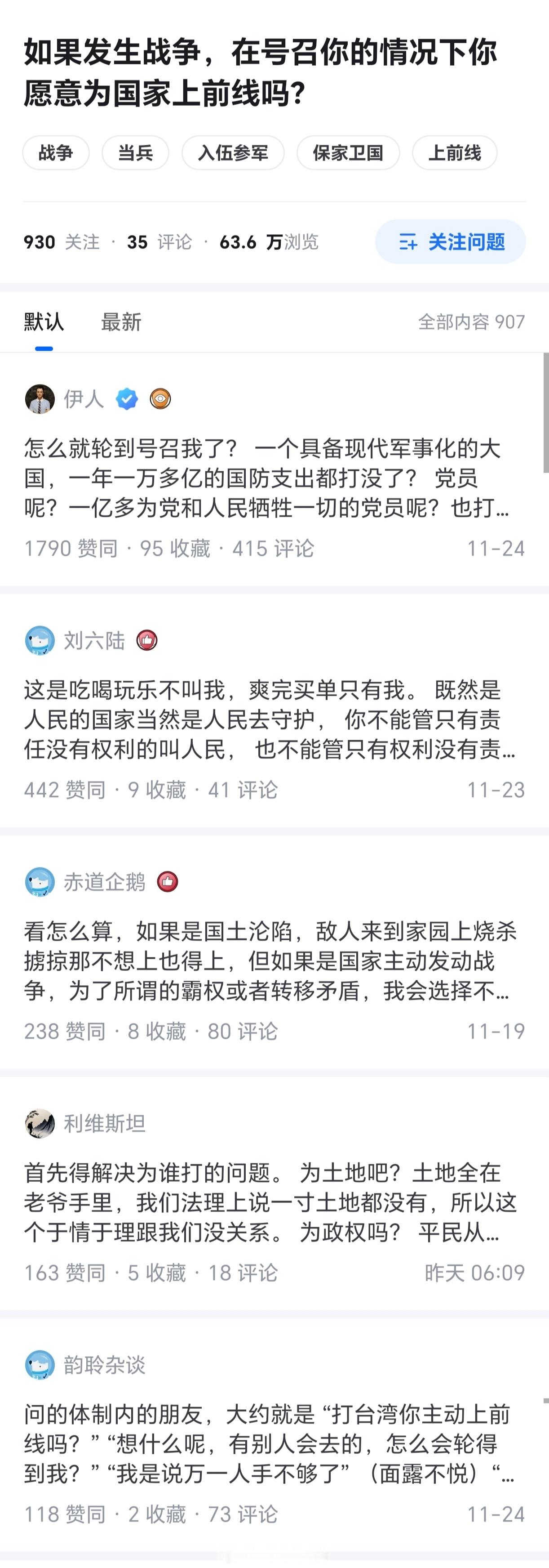
Task: Click the follow icon inside 关注问题 button
Action: point(408,241)
